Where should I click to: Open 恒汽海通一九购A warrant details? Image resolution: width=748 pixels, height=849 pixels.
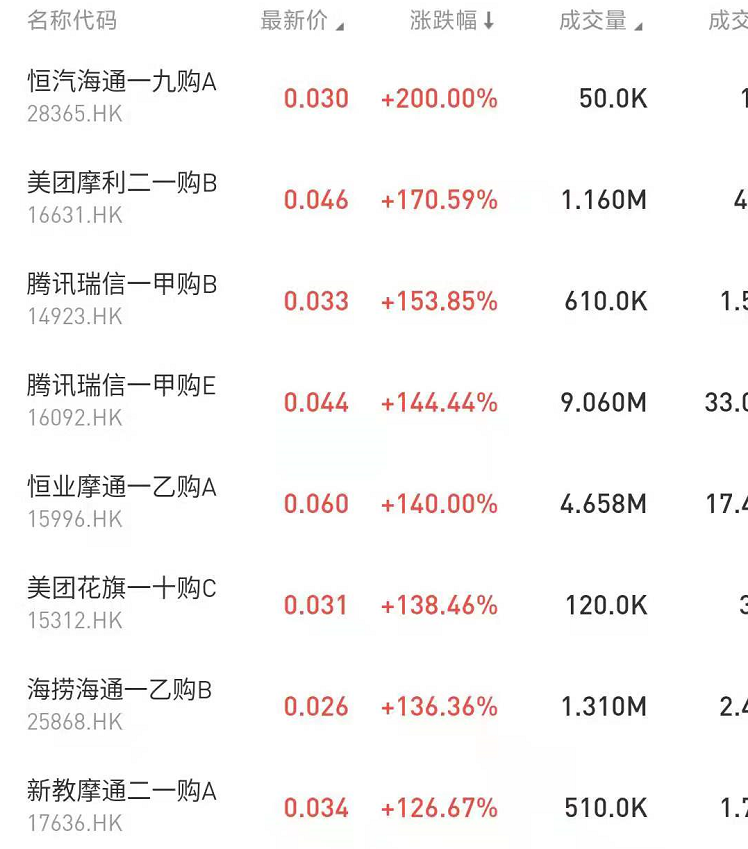[x=122, y=83]
